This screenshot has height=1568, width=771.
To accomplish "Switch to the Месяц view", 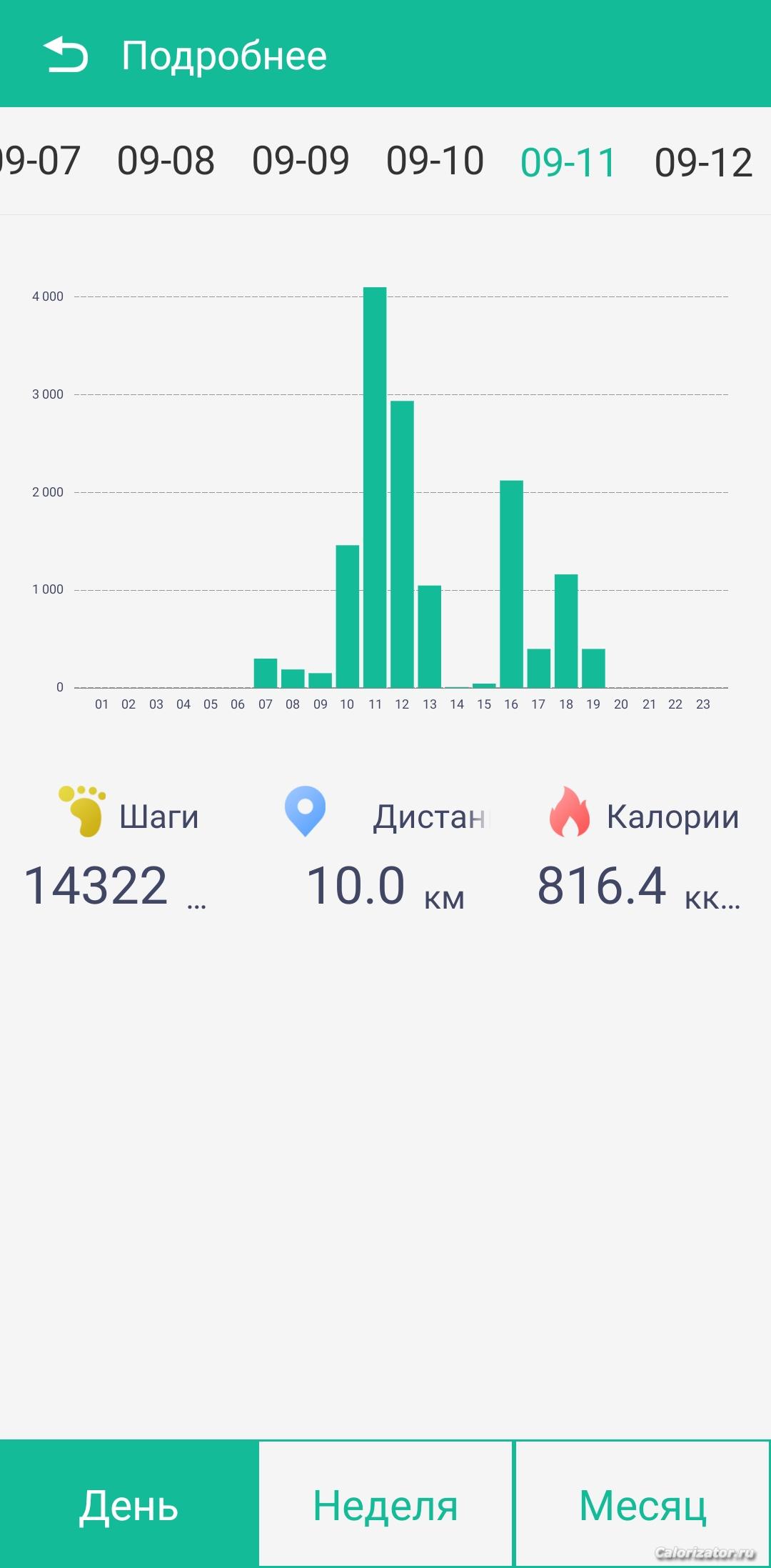I will (642, 1504).
